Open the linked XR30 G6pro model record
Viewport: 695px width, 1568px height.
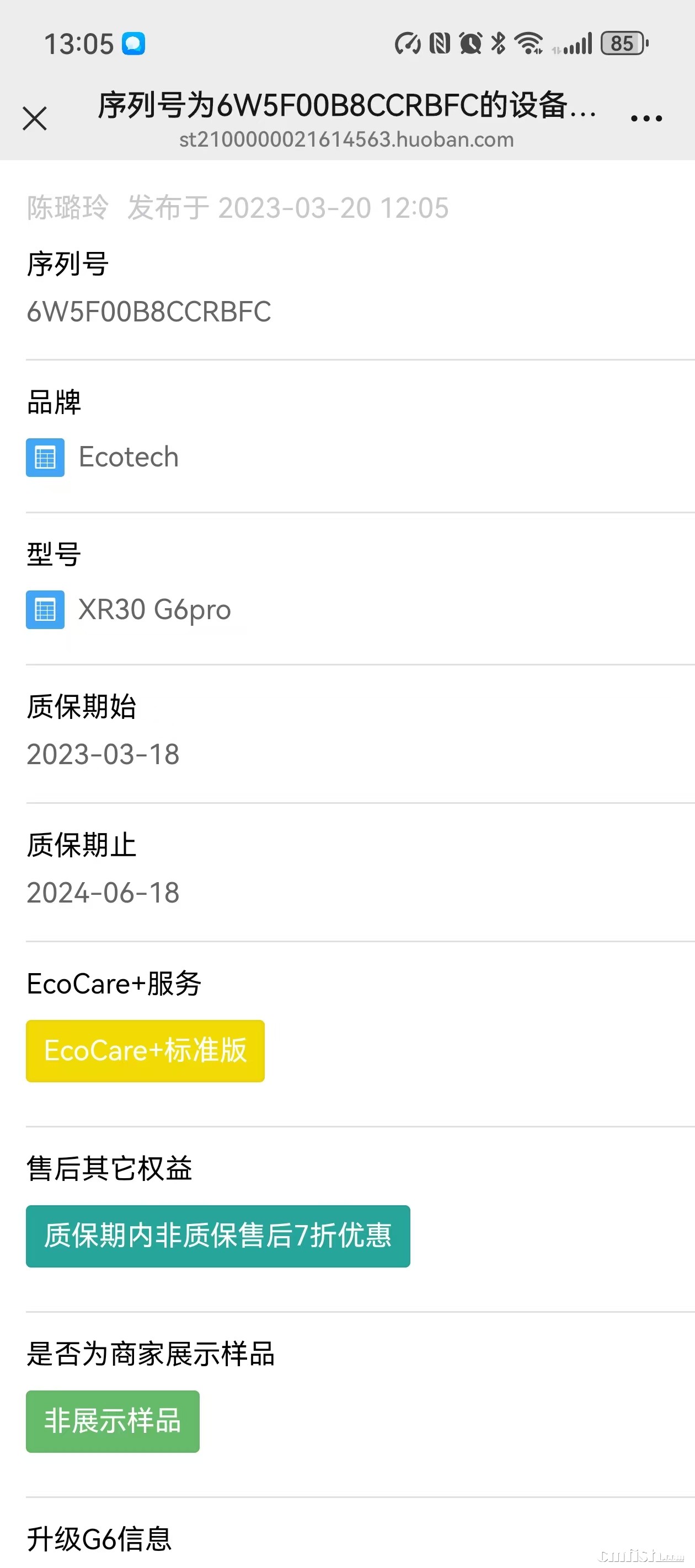[x=154, y=609]
